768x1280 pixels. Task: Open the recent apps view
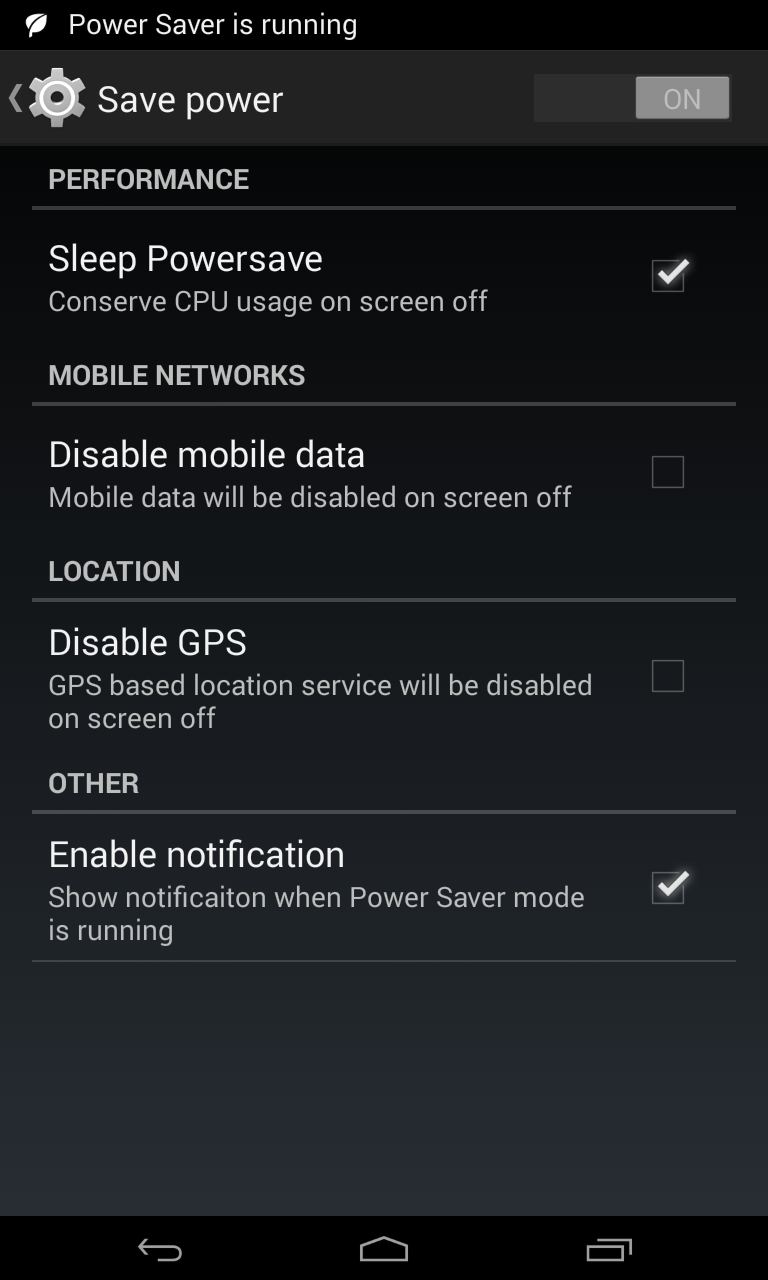coord(608,1249)
